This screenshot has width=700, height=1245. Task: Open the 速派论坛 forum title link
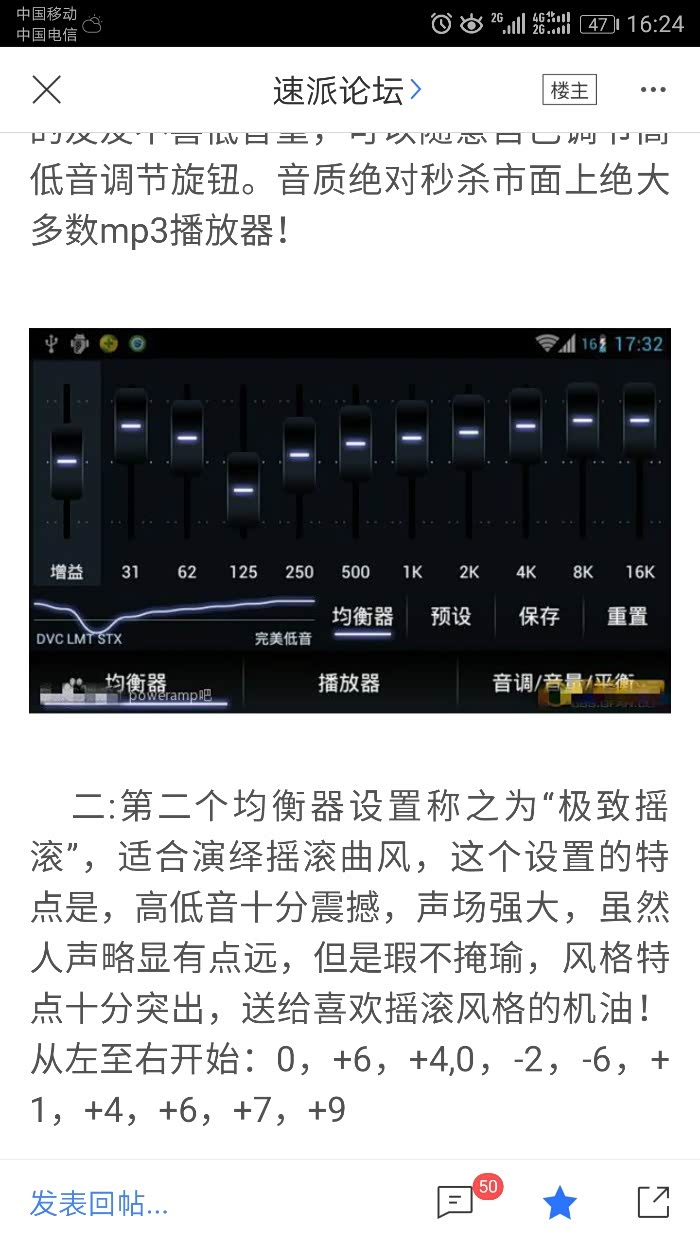tap(348, 90)
